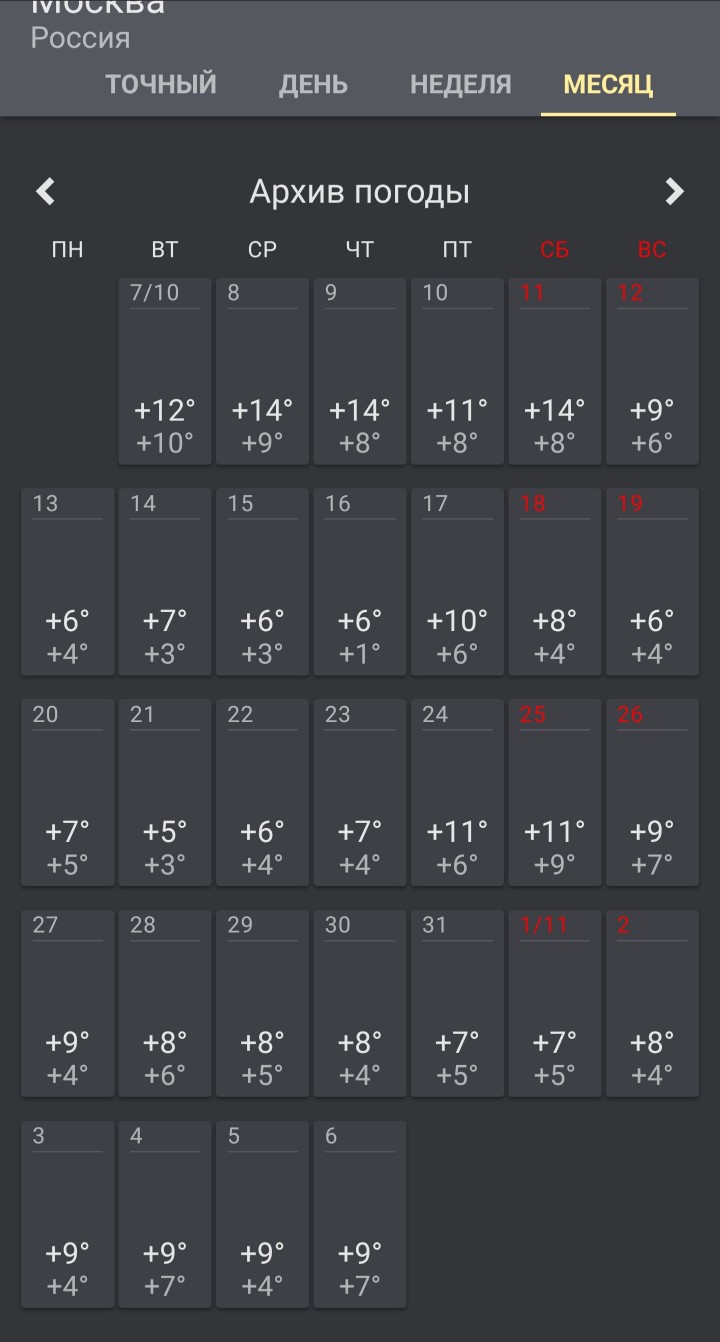The height and width of the screenshot is (1342, 720).
Task: Open the weather card for day 17
Action: pos(457,582)
